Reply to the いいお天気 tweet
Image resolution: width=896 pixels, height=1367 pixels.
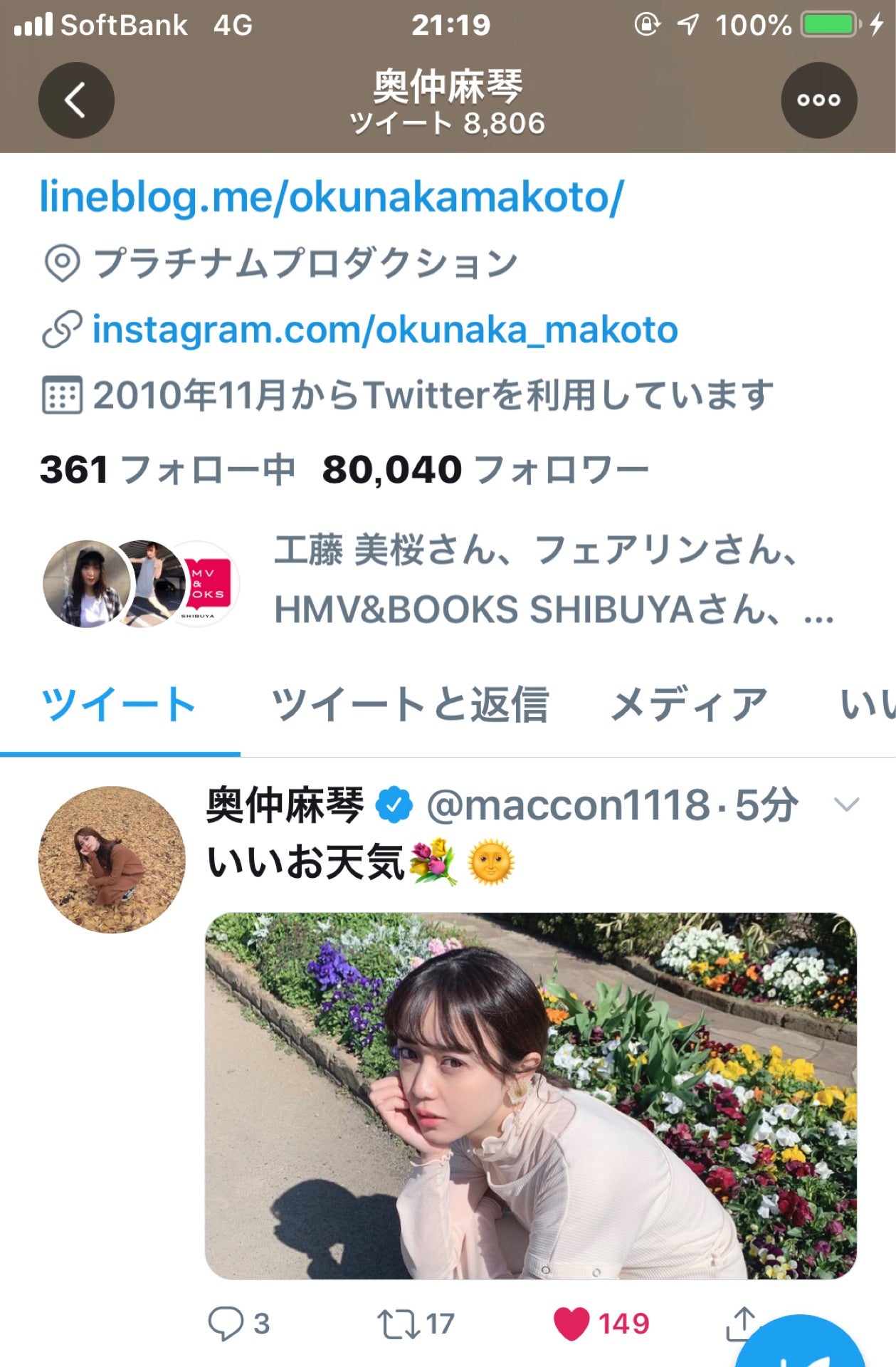point(226,1324)
